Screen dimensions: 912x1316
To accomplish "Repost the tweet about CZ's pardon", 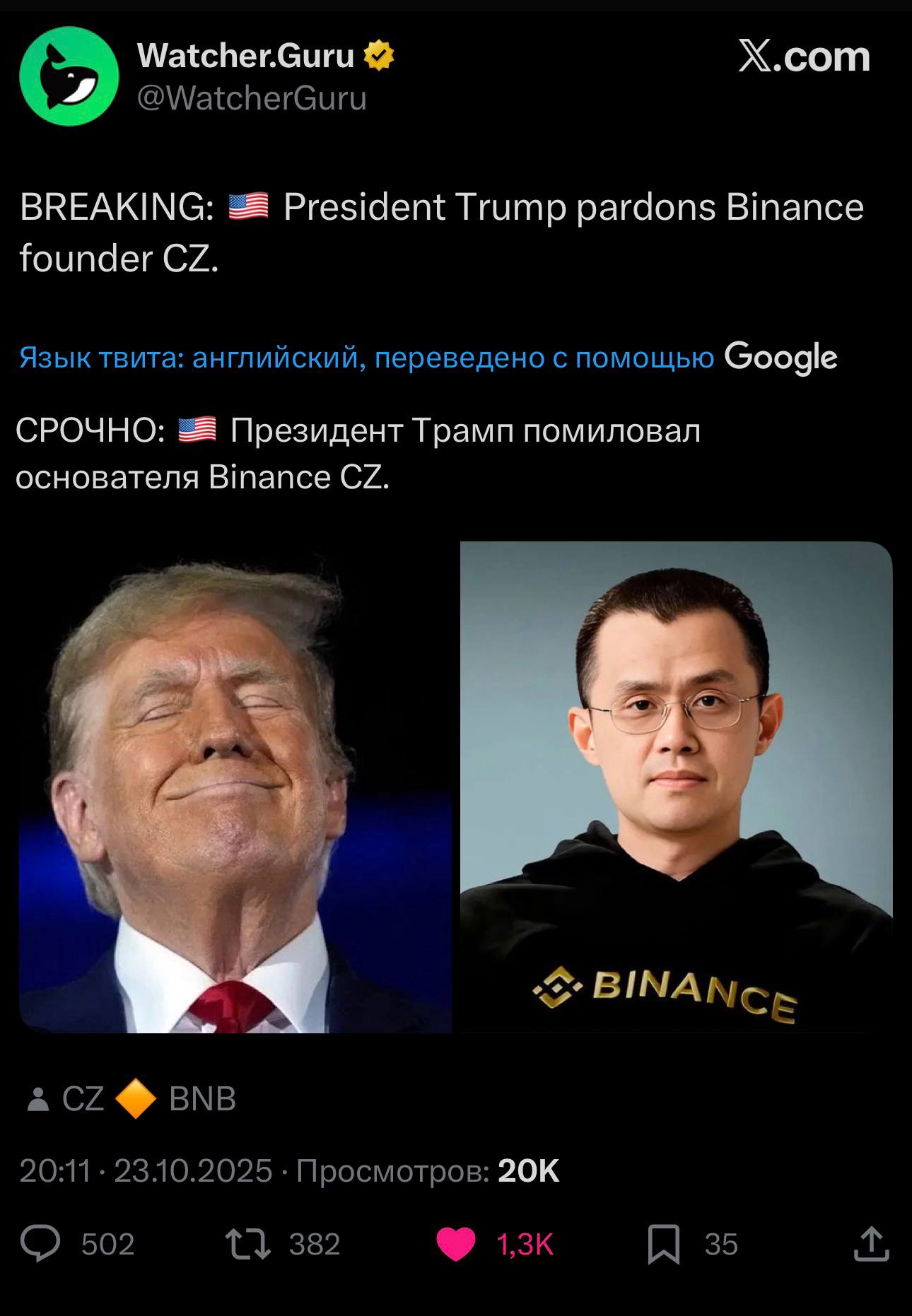I will point(247,1244).
